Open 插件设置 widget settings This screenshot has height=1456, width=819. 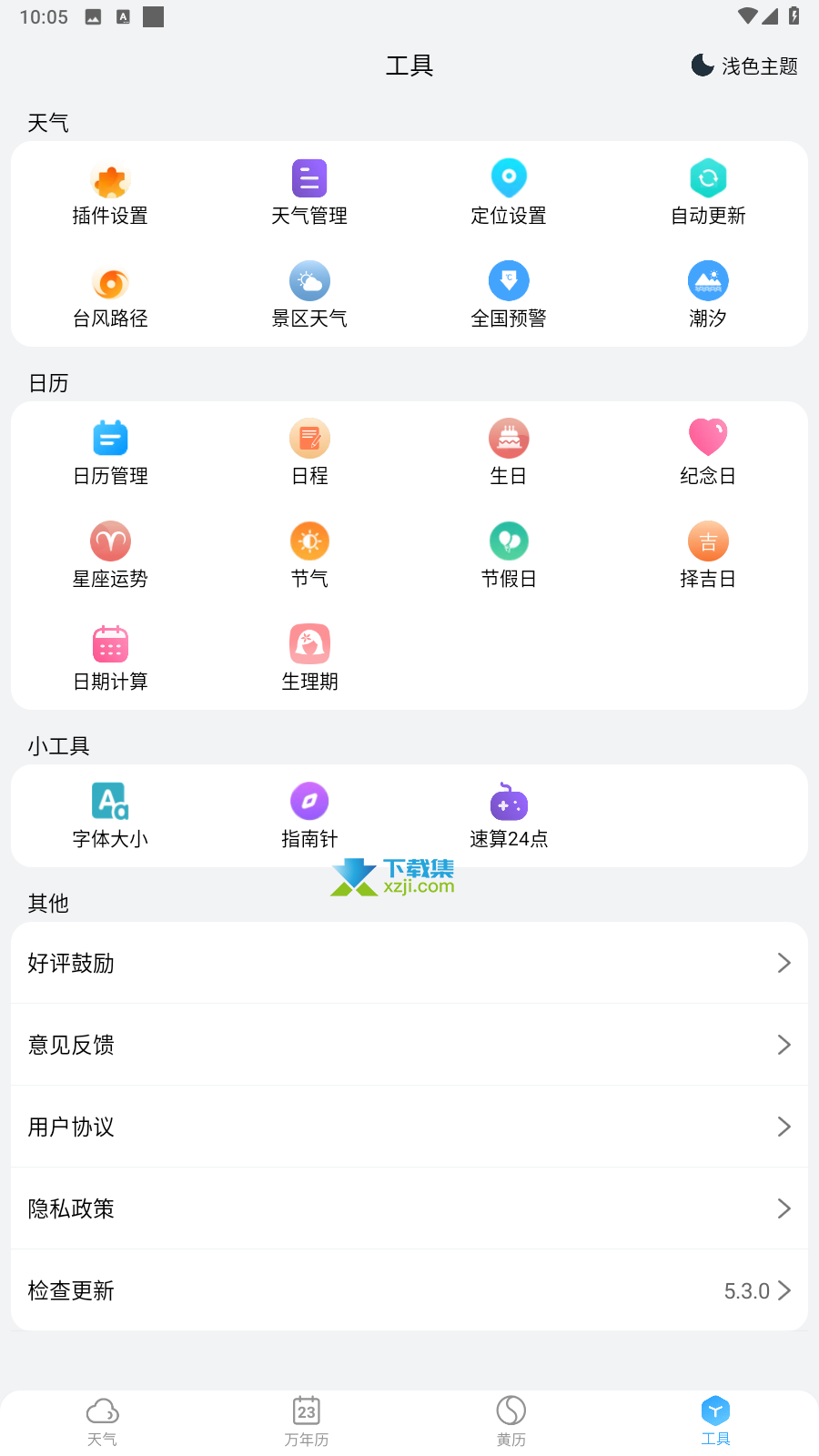110,194
